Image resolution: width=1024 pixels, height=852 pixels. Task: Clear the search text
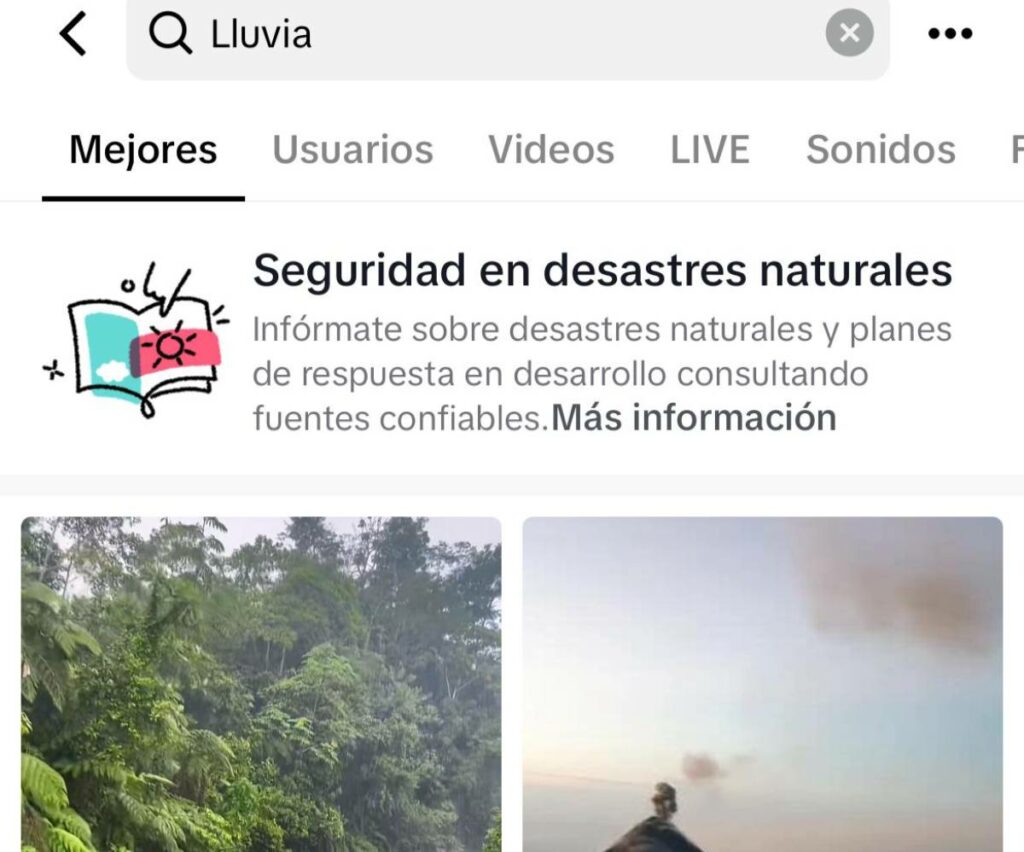[849, 34]
